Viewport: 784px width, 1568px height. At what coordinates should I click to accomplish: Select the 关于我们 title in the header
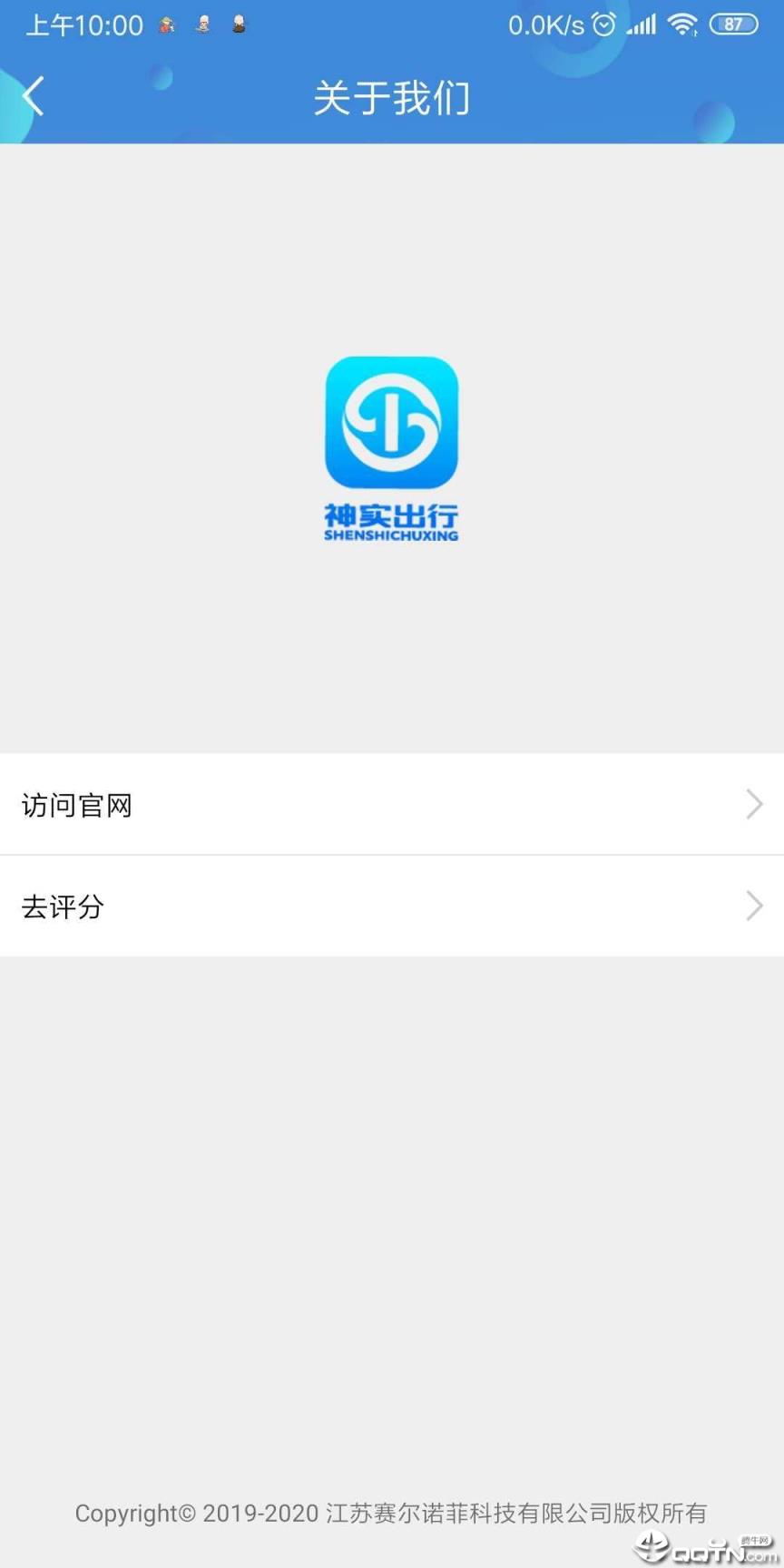click(x=390, y=96)
